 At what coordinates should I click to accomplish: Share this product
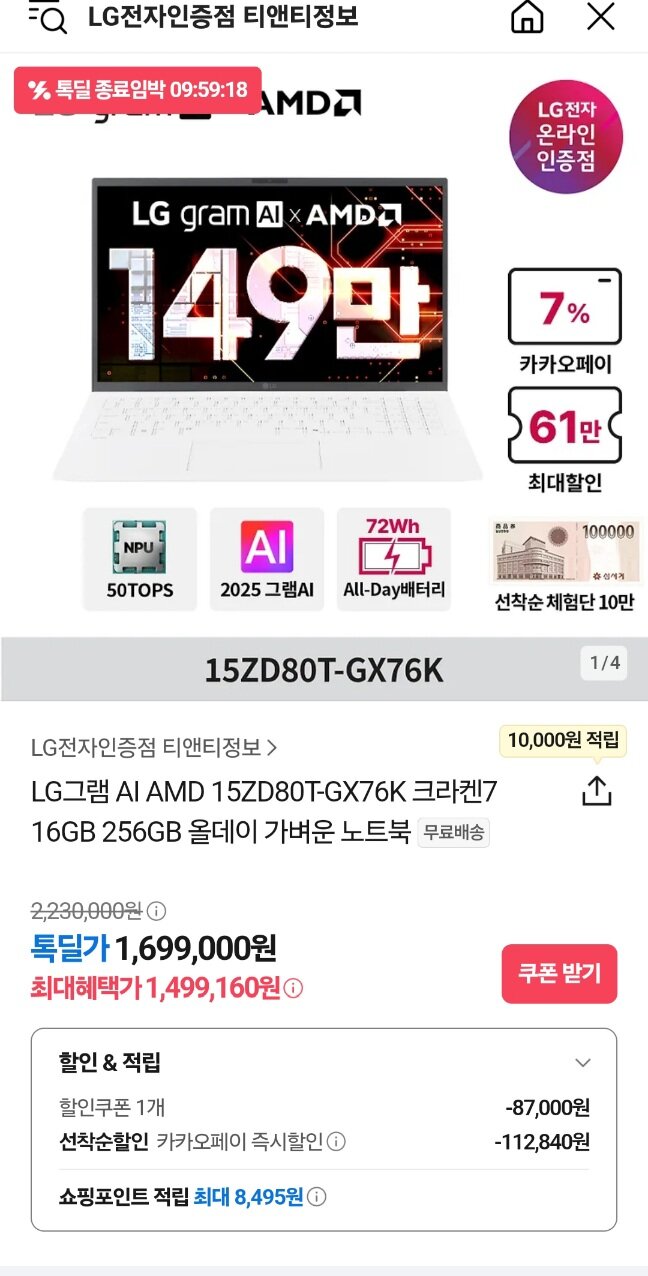[596, 791]
